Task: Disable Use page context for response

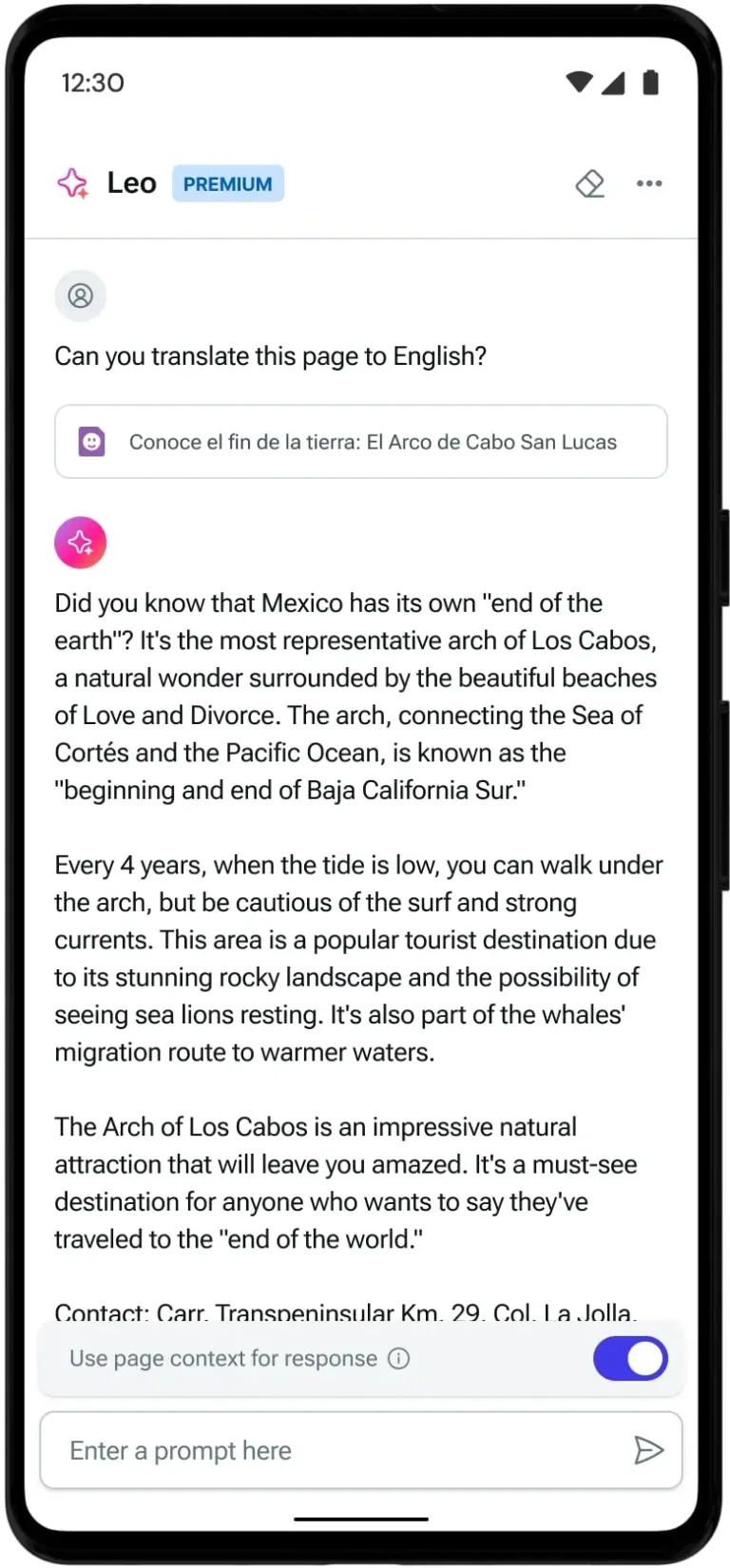Action: pos(630,1358)
